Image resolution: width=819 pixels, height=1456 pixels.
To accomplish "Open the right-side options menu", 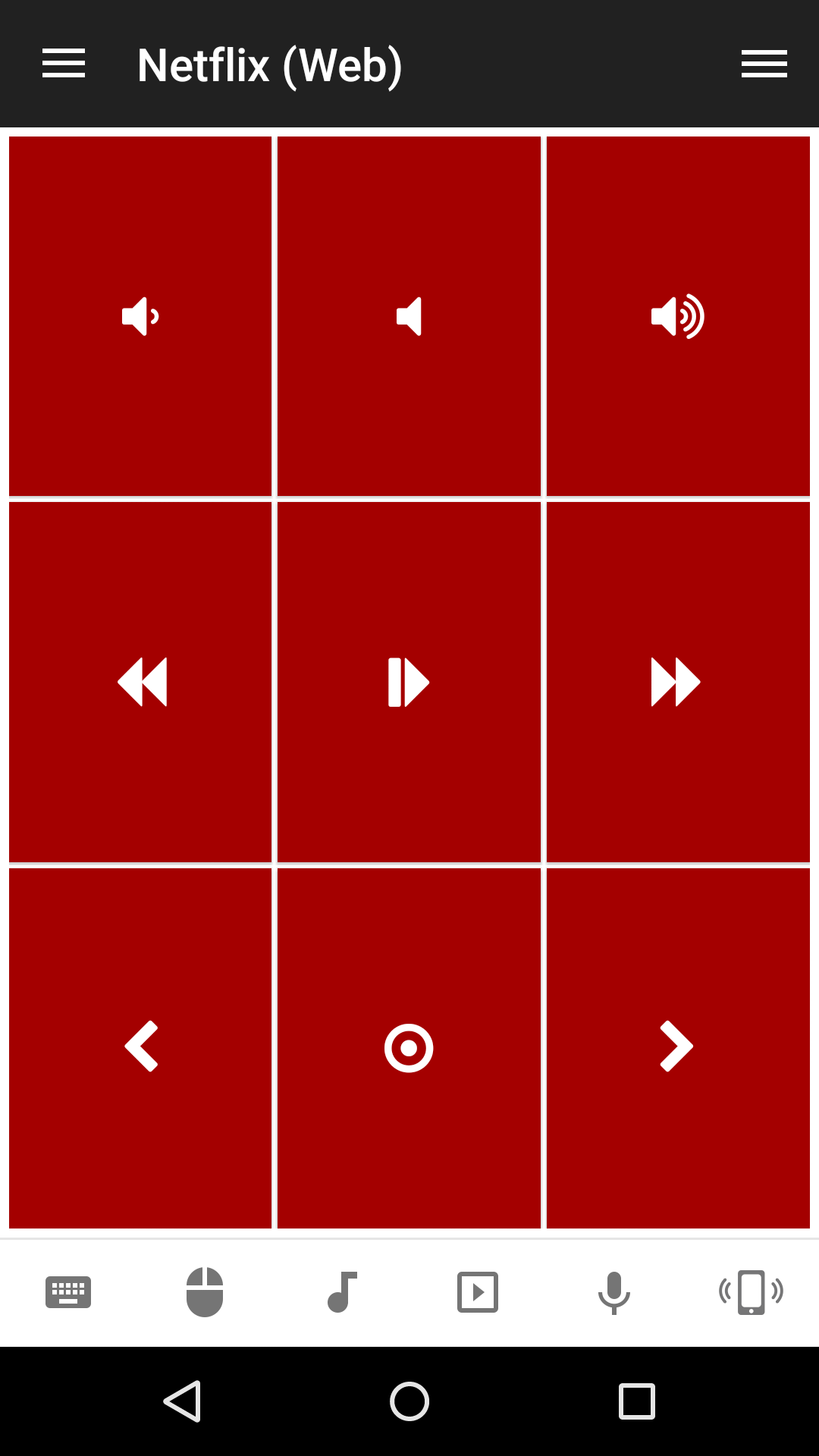I will (764, 64).
